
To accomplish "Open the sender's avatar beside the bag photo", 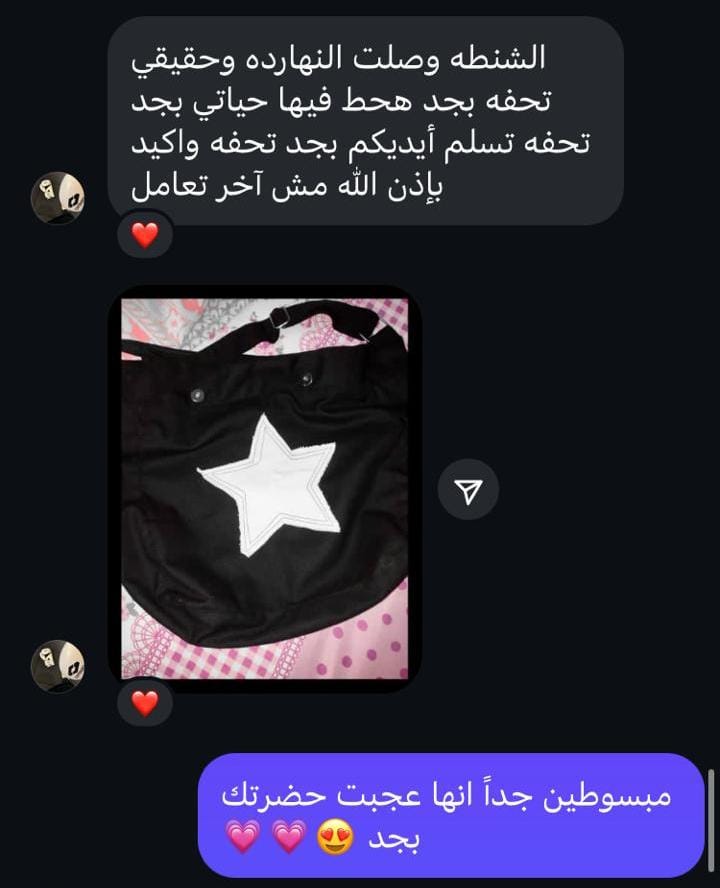I will click(58, 665).
